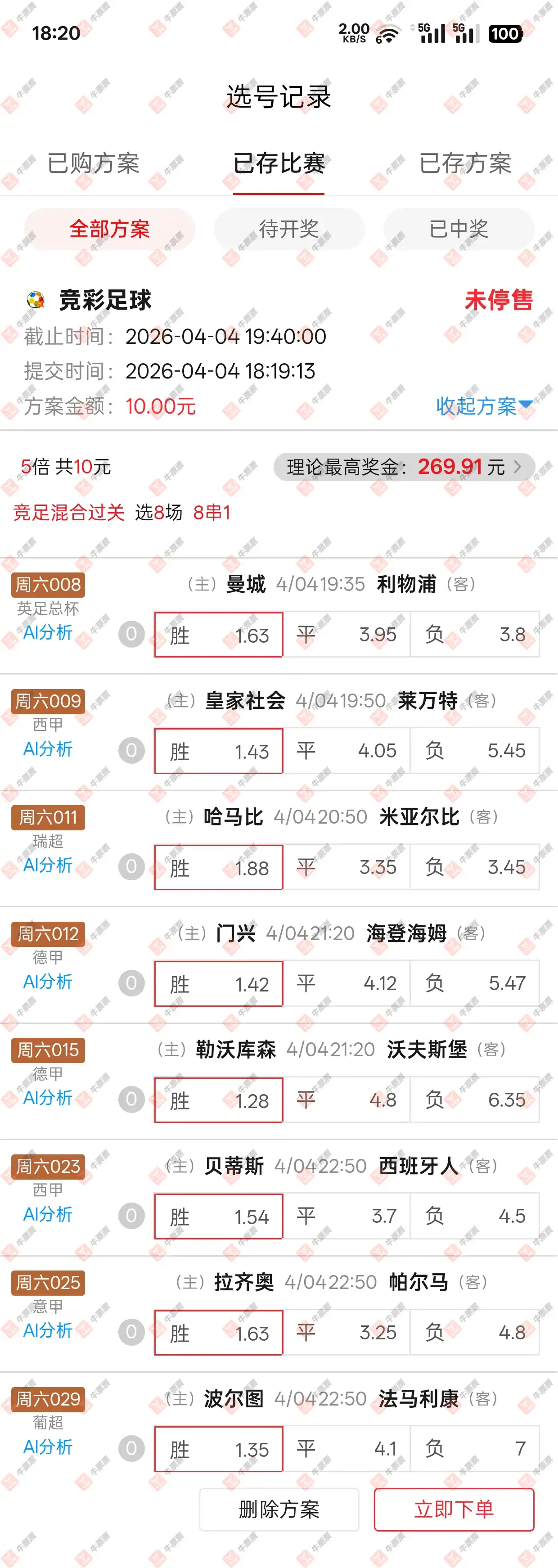Tap 删除方案 to delete this plan
Viewport: 558px width, 1568px height.
pos(279,1509)
